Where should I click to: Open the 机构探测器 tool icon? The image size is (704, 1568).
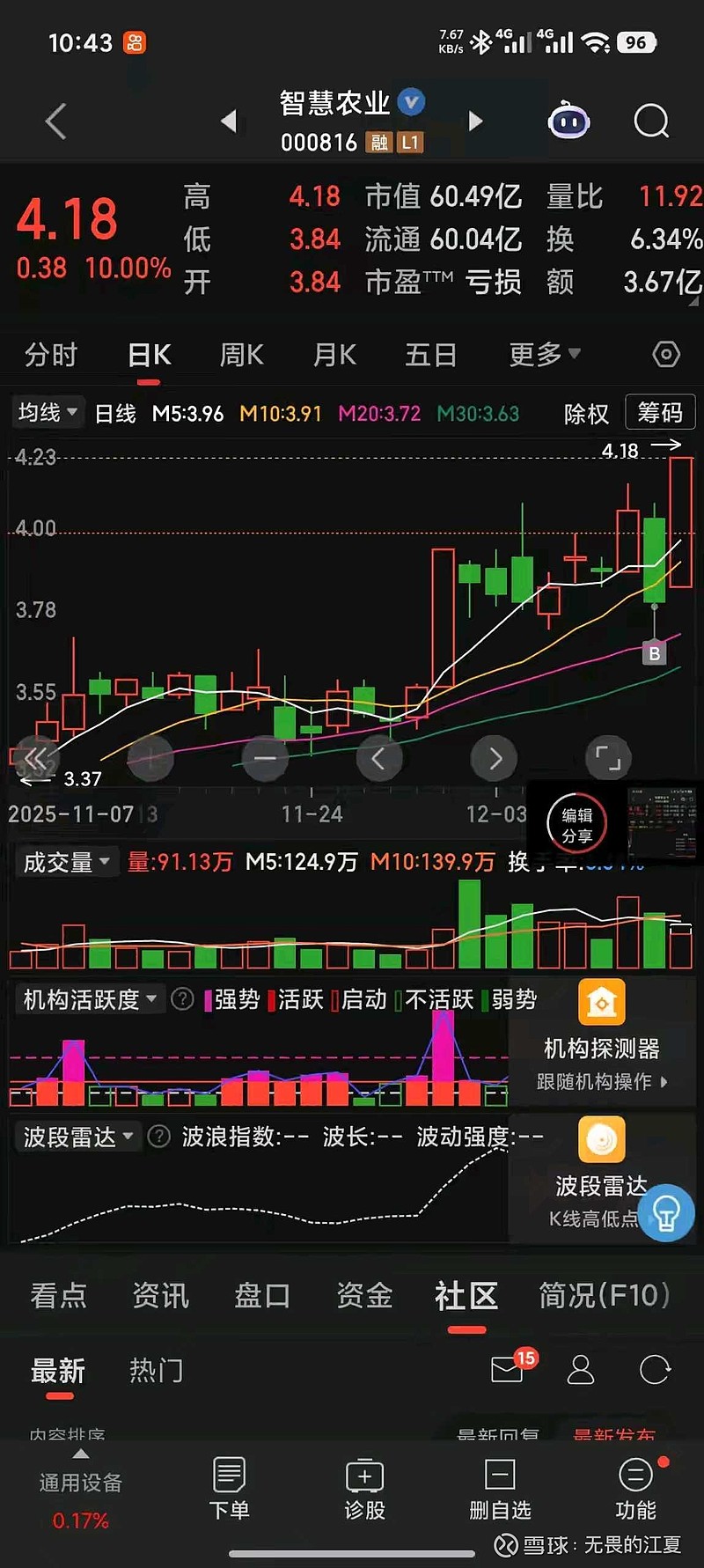[x=601, y=1001]
